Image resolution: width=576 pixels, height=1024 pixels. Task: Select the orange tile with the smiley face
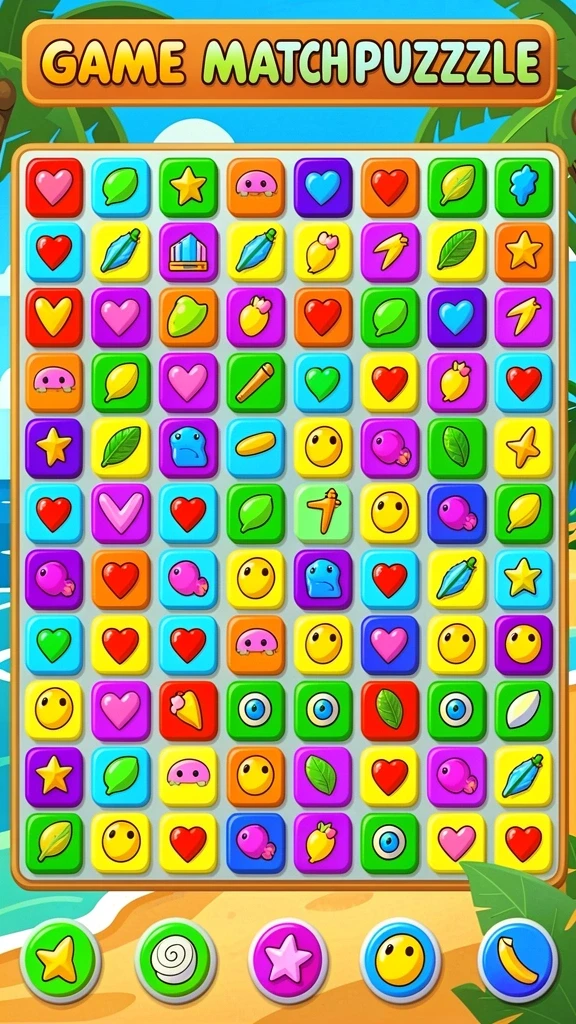(x=255, y=776)
